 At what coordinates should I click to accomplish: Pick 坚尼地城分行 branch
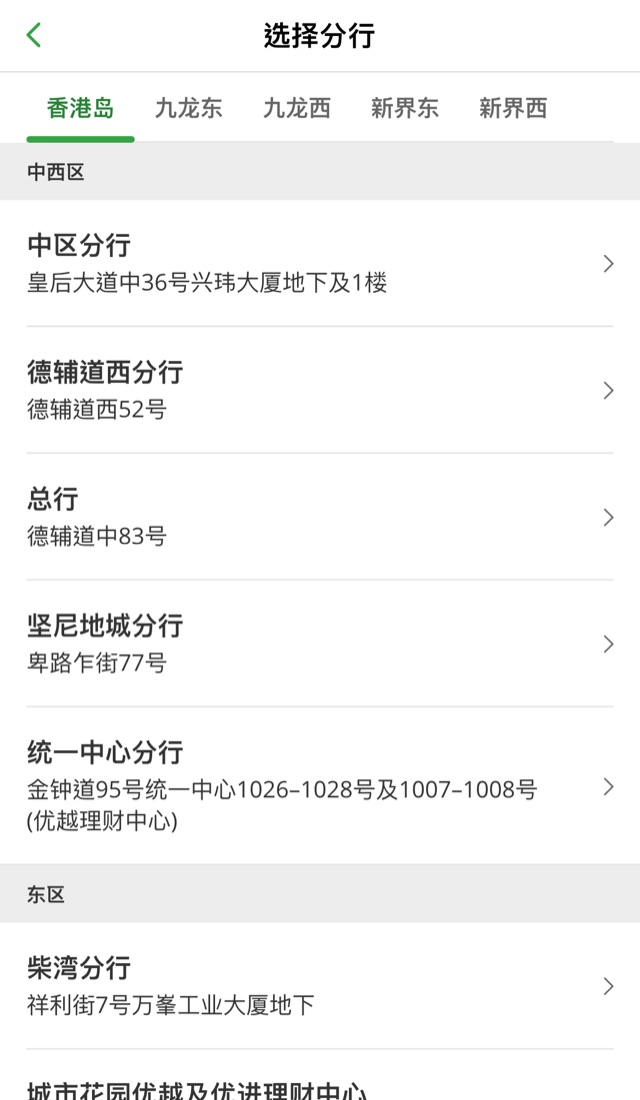(320, 643)
